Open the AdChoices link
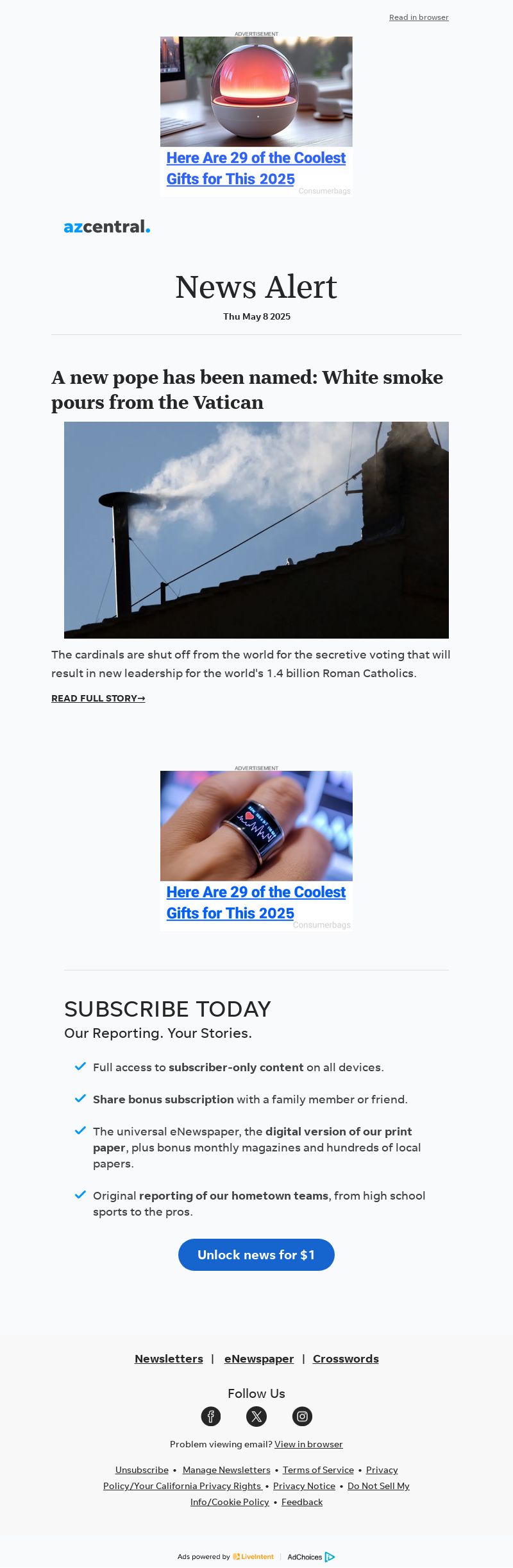Screen dimensions: 513x1568 (x=311, y=1556)
